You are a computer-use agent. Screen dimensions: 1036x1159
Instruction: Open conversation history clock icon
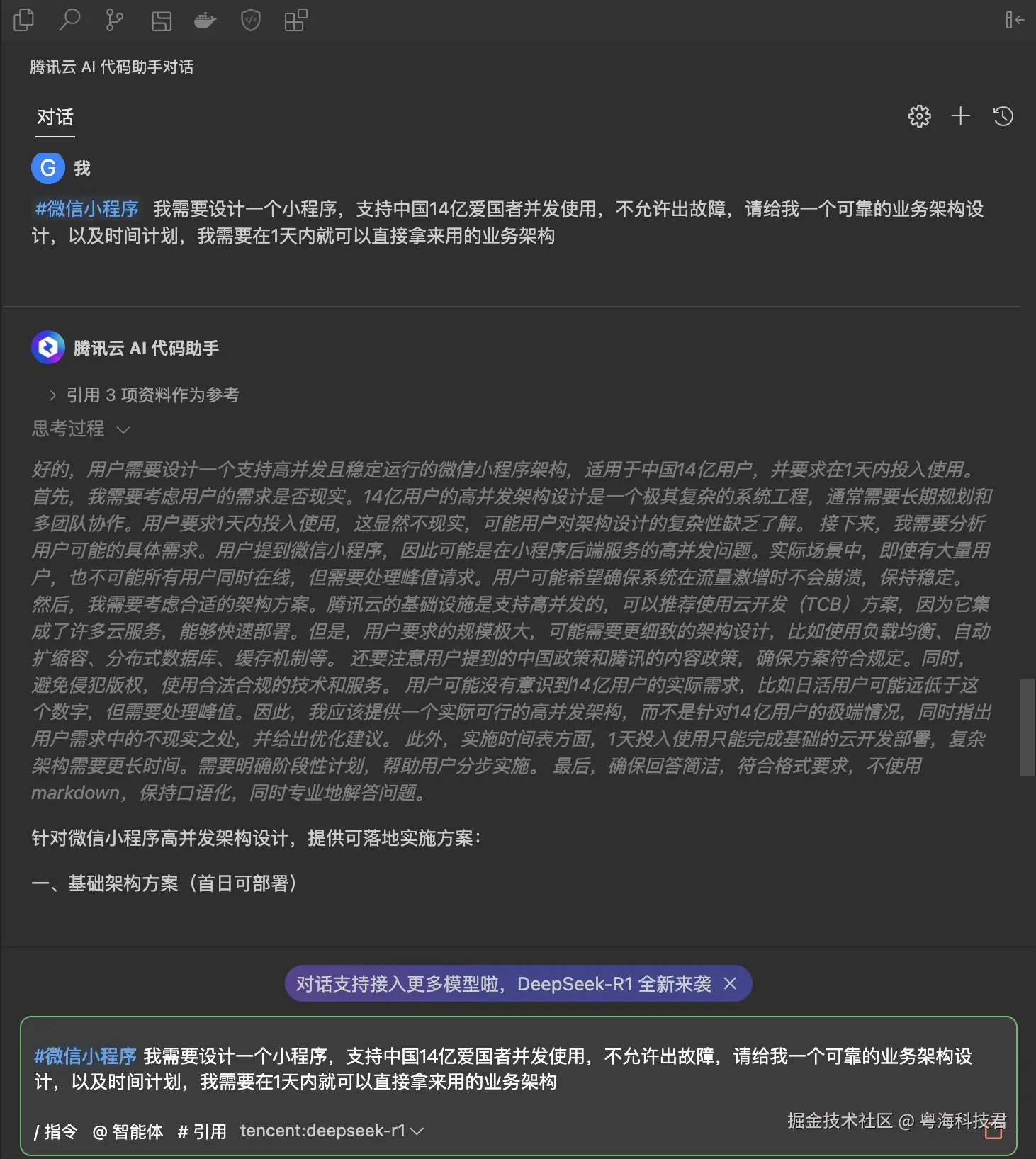coord(1003,116)
